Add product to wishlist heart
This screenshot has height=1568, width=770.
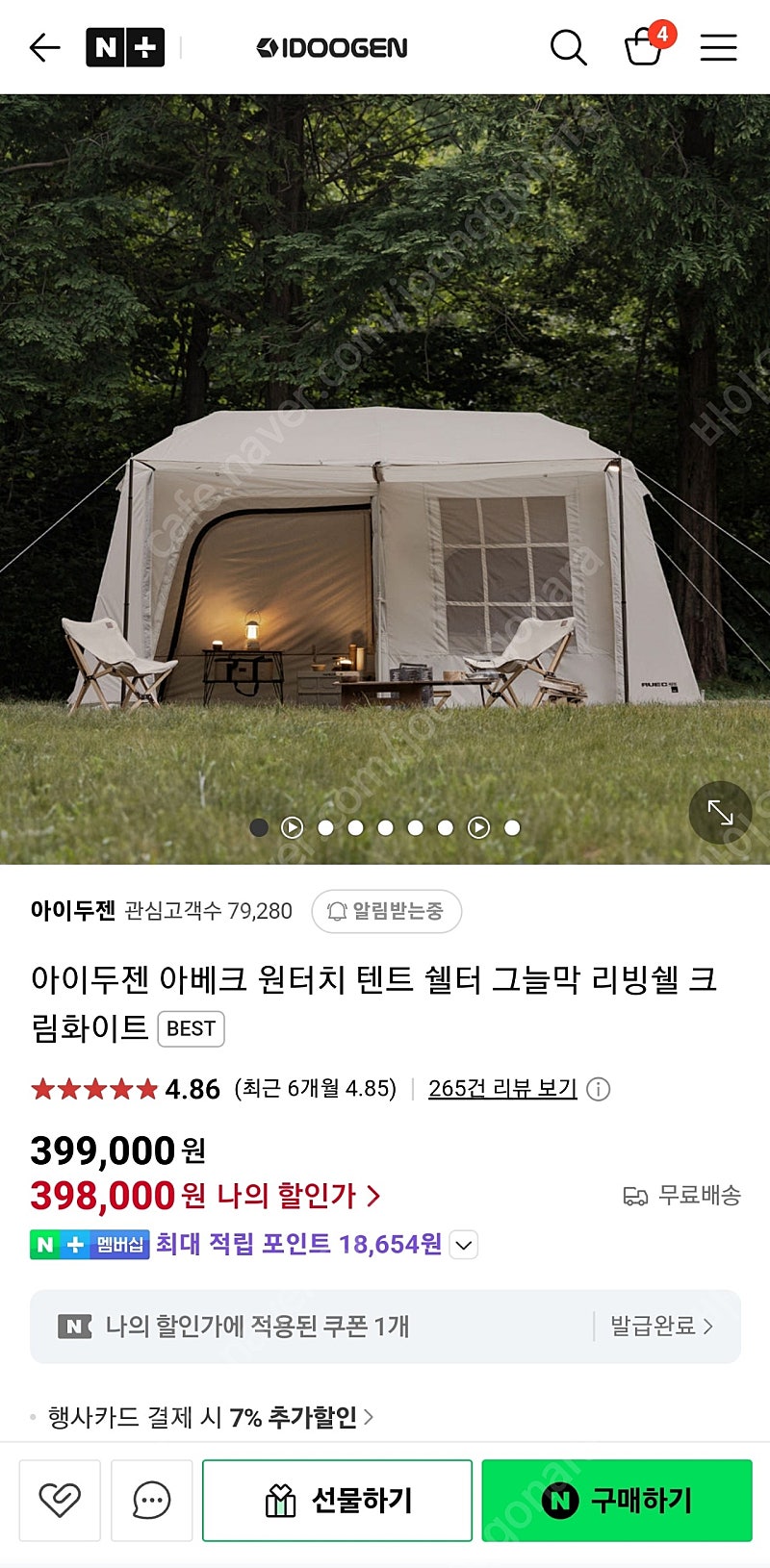60,1500
